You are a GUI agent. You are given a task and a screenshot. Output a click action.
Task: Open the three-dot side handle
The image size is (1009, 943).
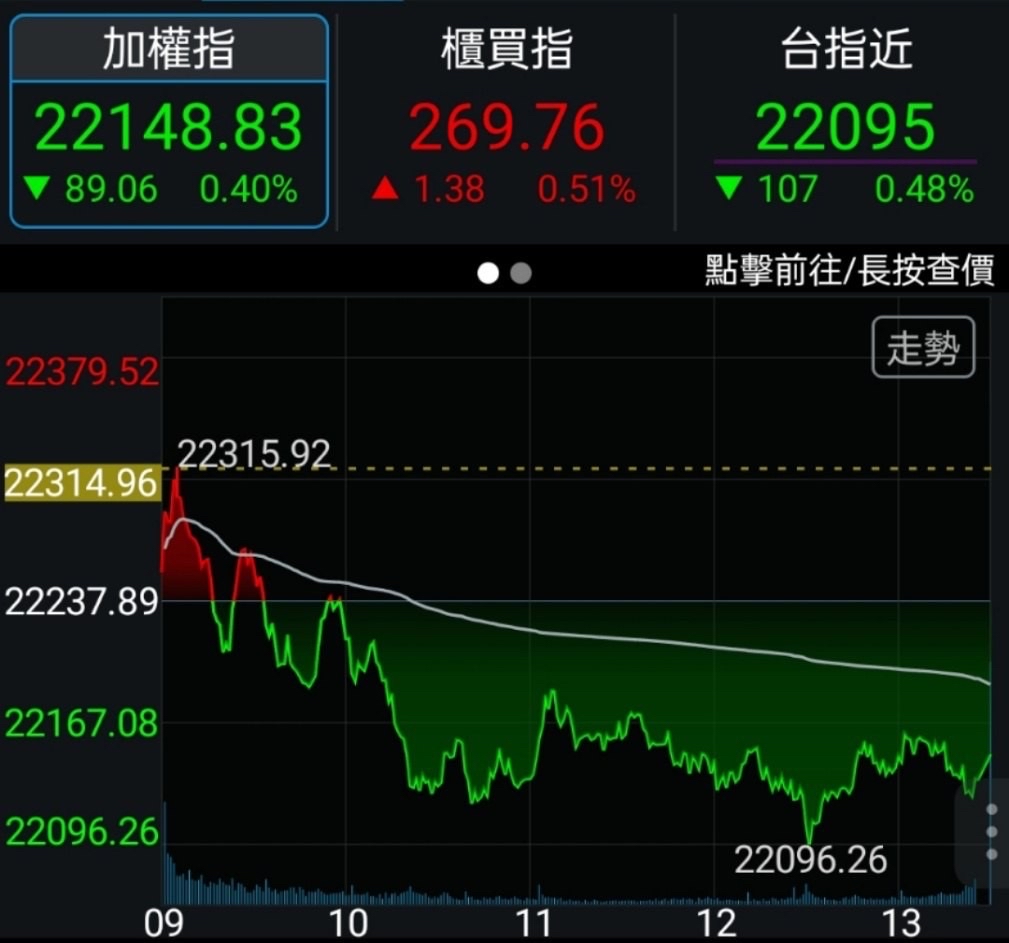[x=991, y=831]
